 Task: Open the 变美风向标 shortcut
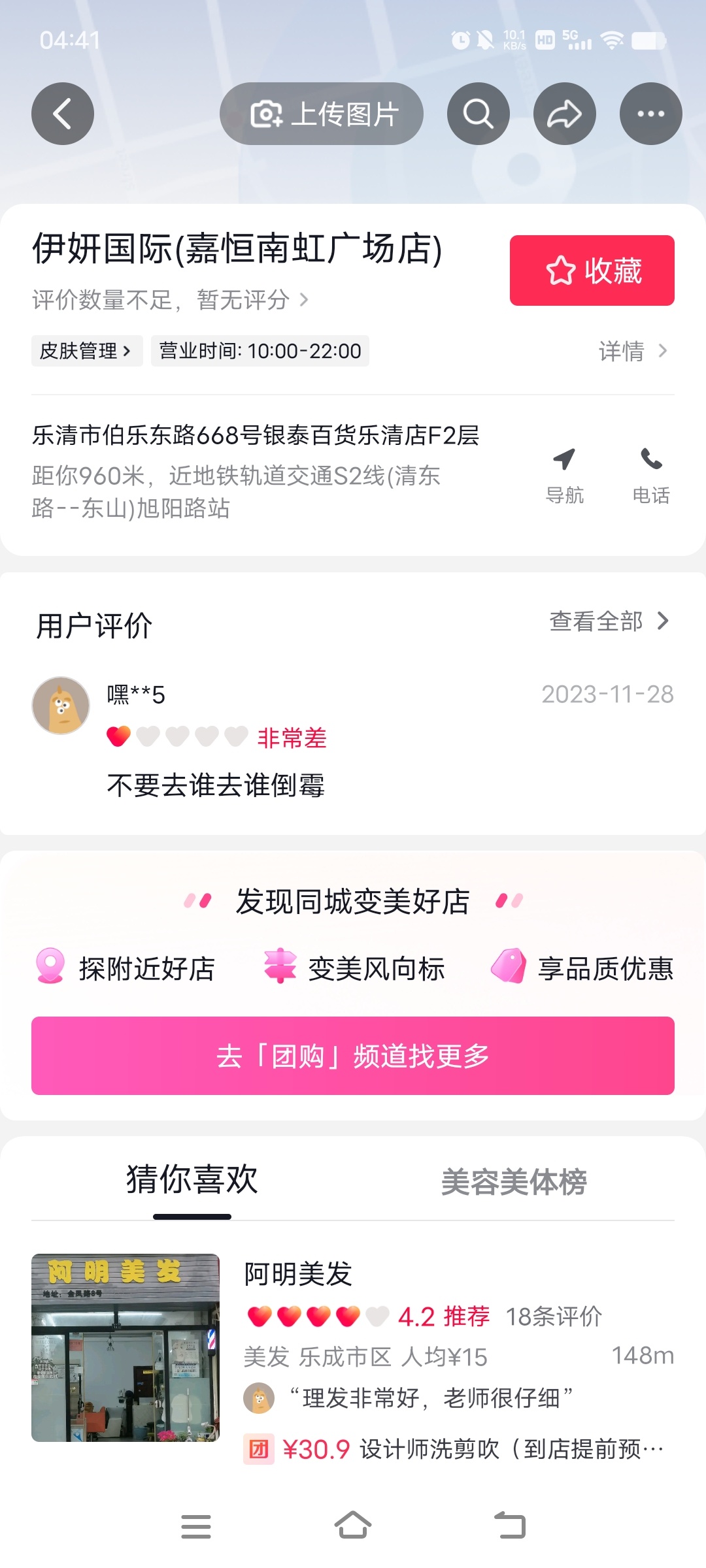pos(354,968)
